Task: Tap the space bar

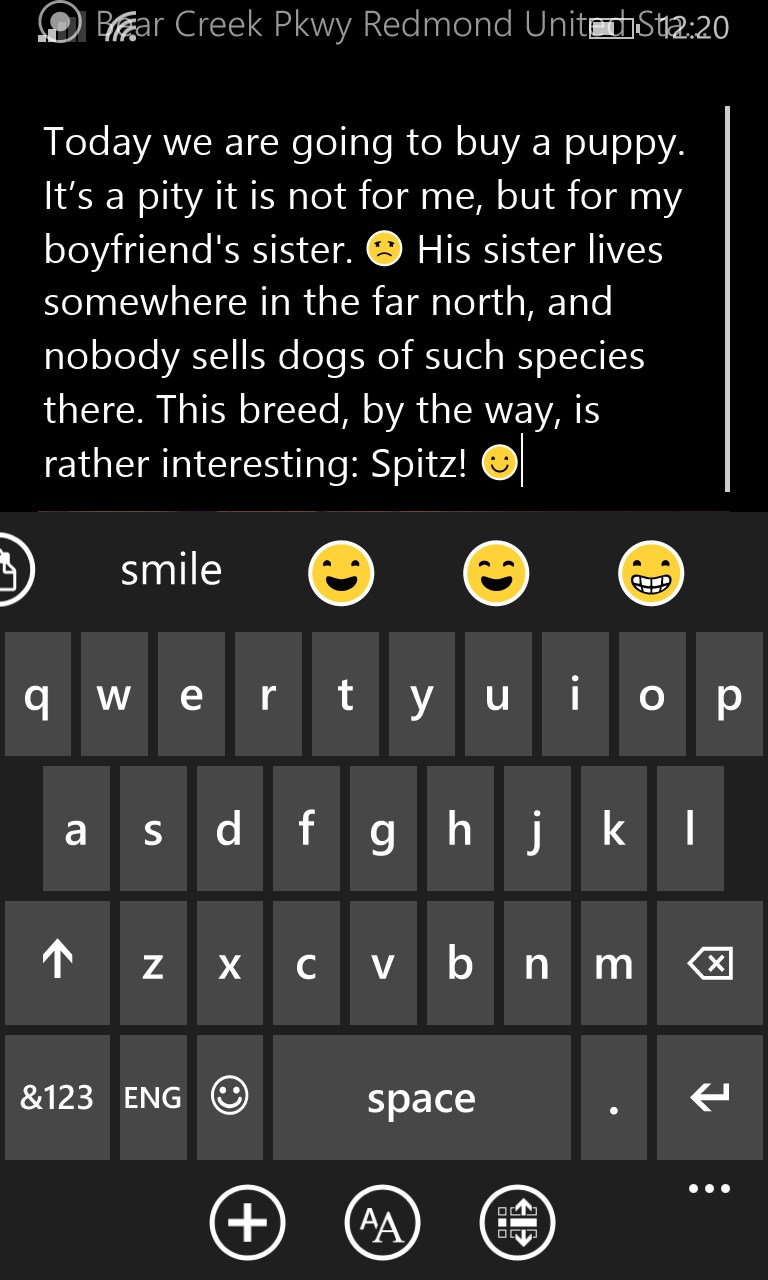Action: point(421,1097)
